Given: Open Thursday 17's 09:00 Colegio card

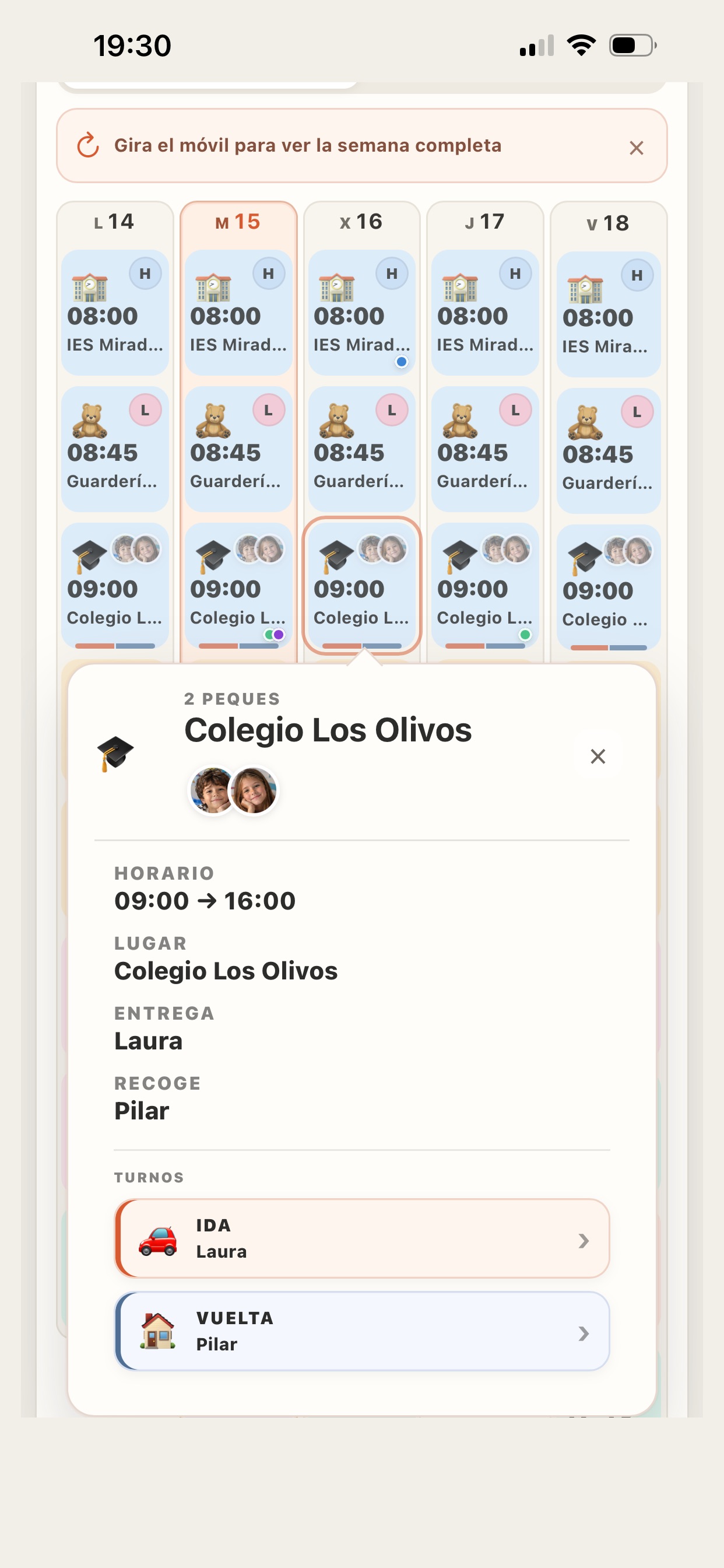Looking at the screenshot, I should point(485,586).
